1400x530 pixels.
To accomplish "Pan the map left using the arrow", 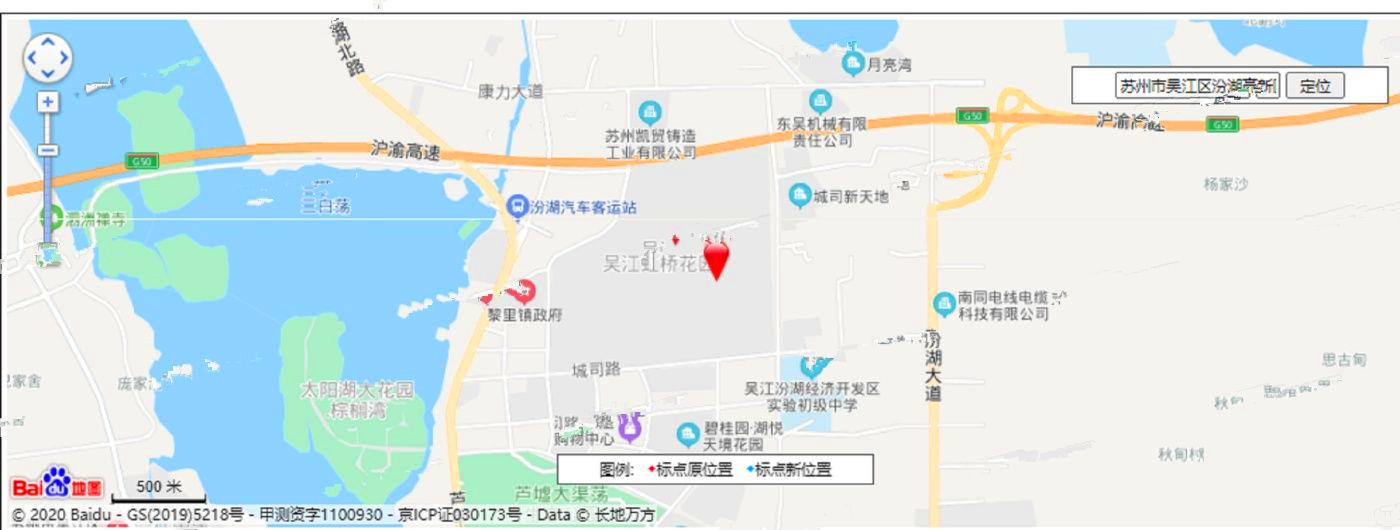I will 32,58.
